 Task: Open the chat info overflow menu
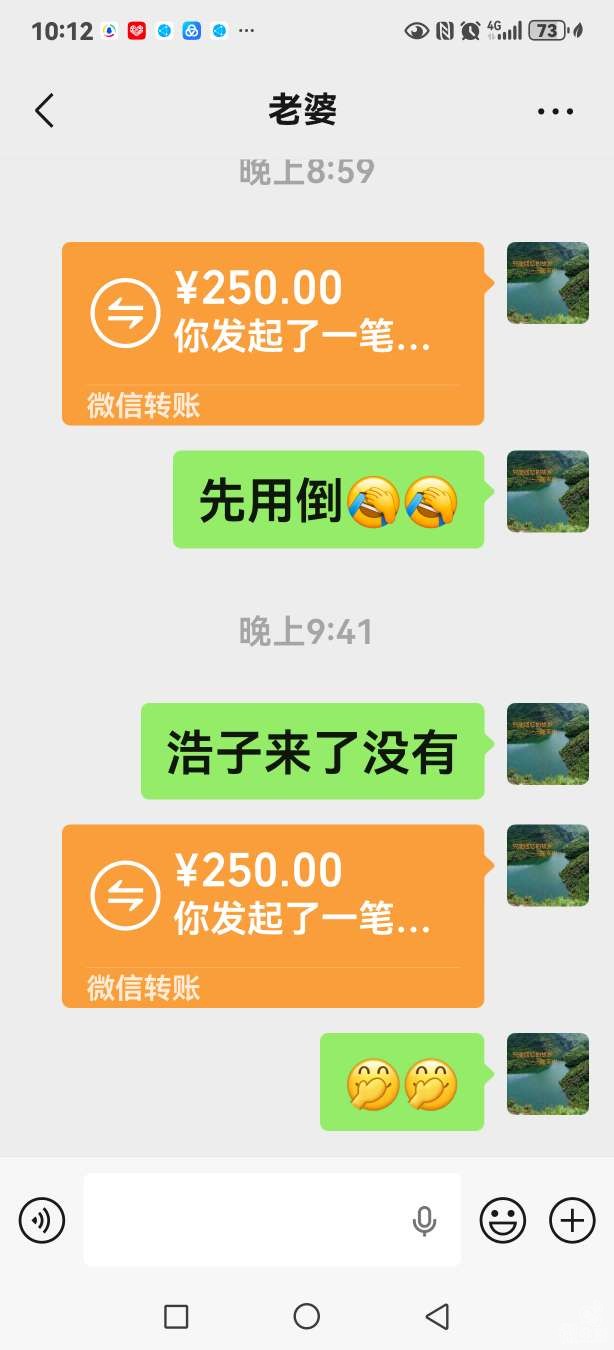click(555, 111)
